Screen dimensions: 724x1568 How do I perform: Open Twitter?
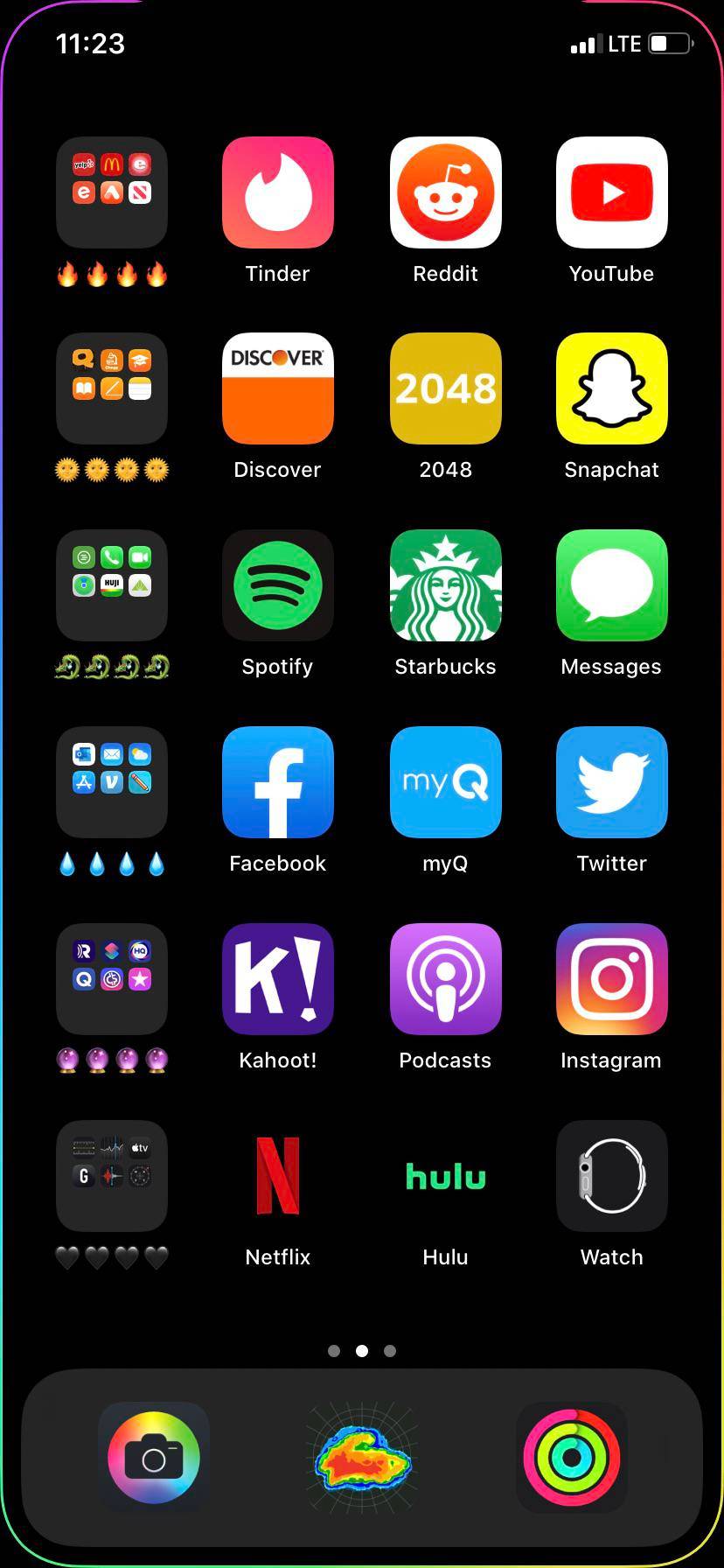(x=612, y=782)
